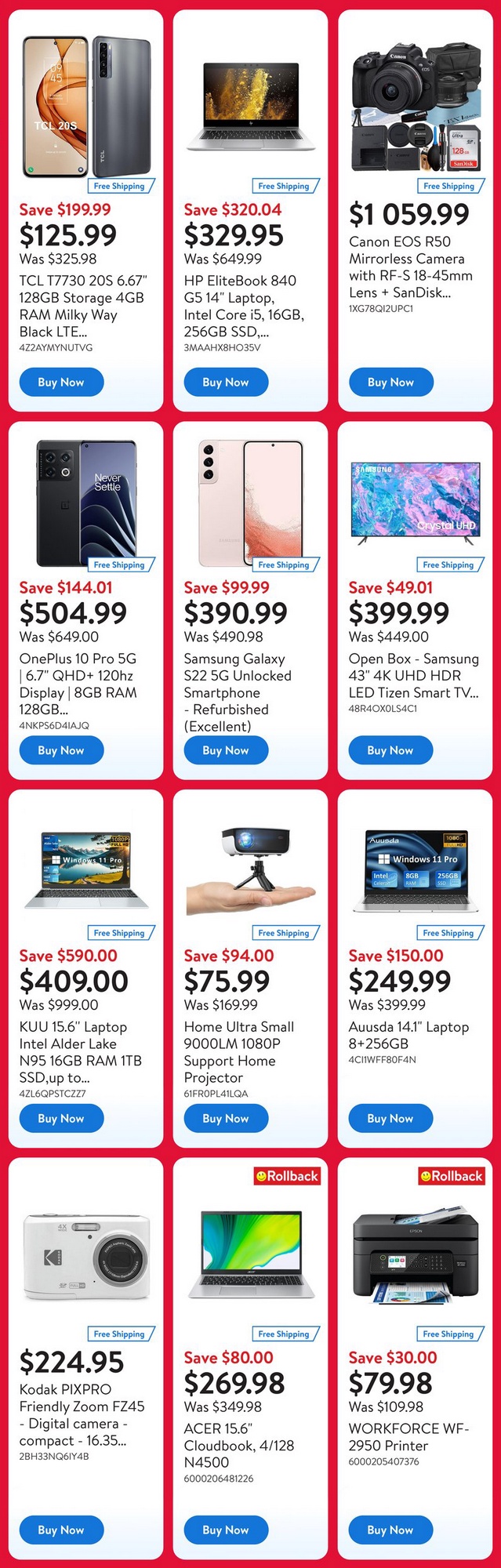This screenshot has width=501, height=1568.
Task: Tap Buy Now for OnePlus 10 Pro 5G
Action: pyautogui.click(x=61, y=750)
